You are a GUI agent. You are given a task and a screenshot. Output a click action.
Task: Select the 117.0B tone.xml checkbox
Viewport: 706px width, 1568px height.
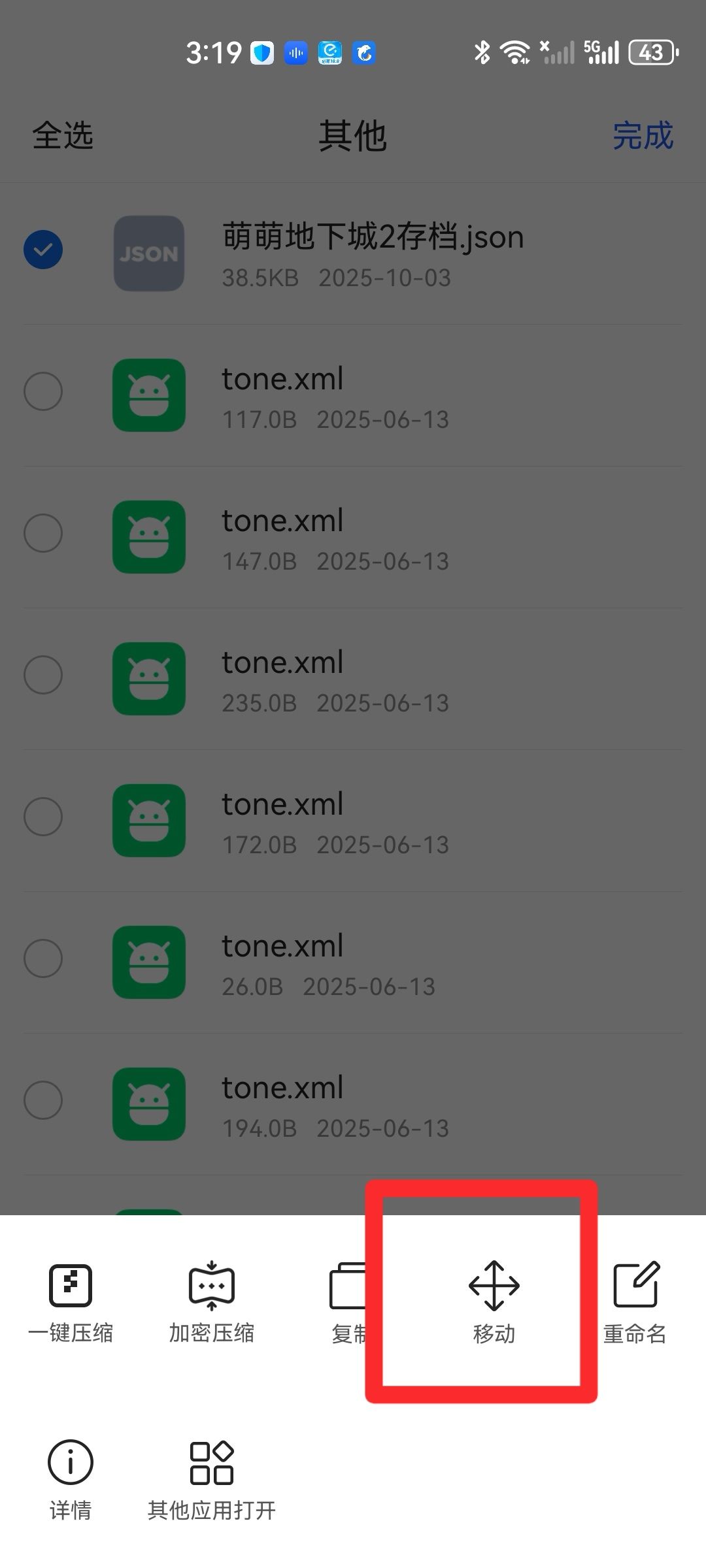(43, 391)
